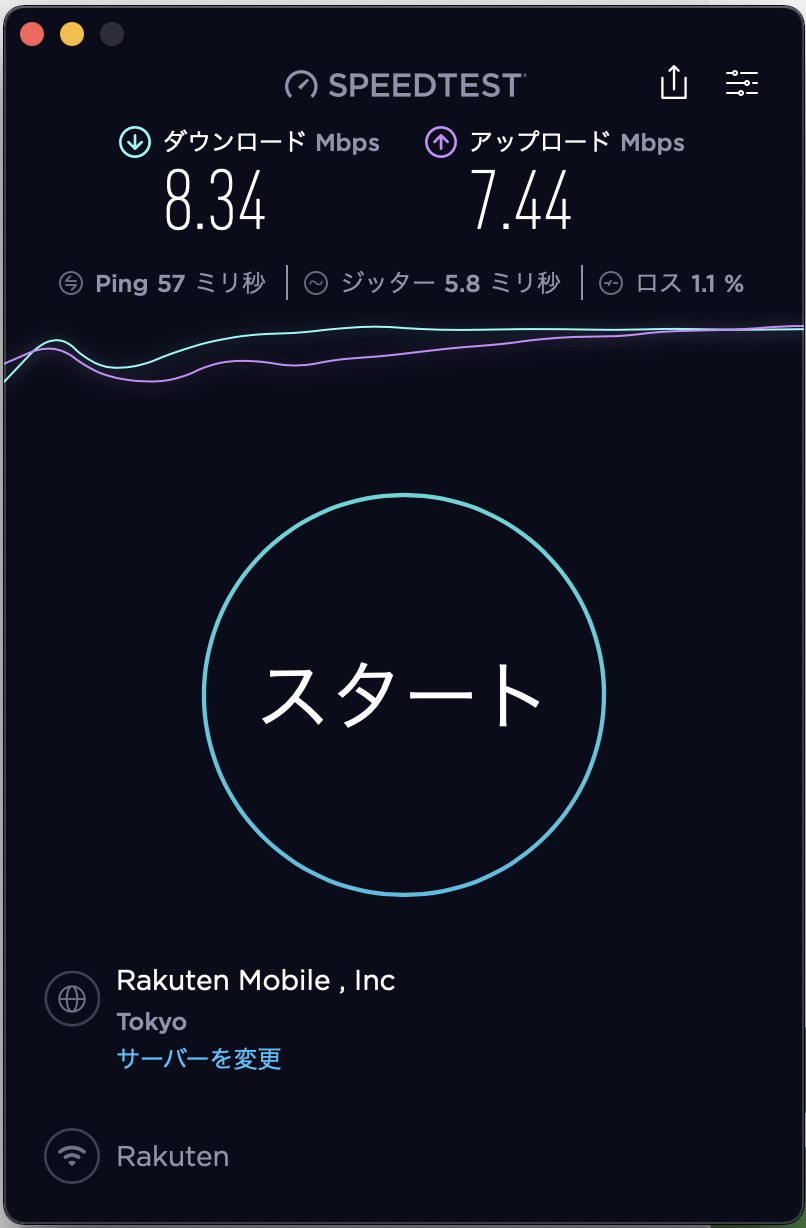806x1228 pixels.
Task: Tap the スタート button to begin test
Action: (403, 694)
